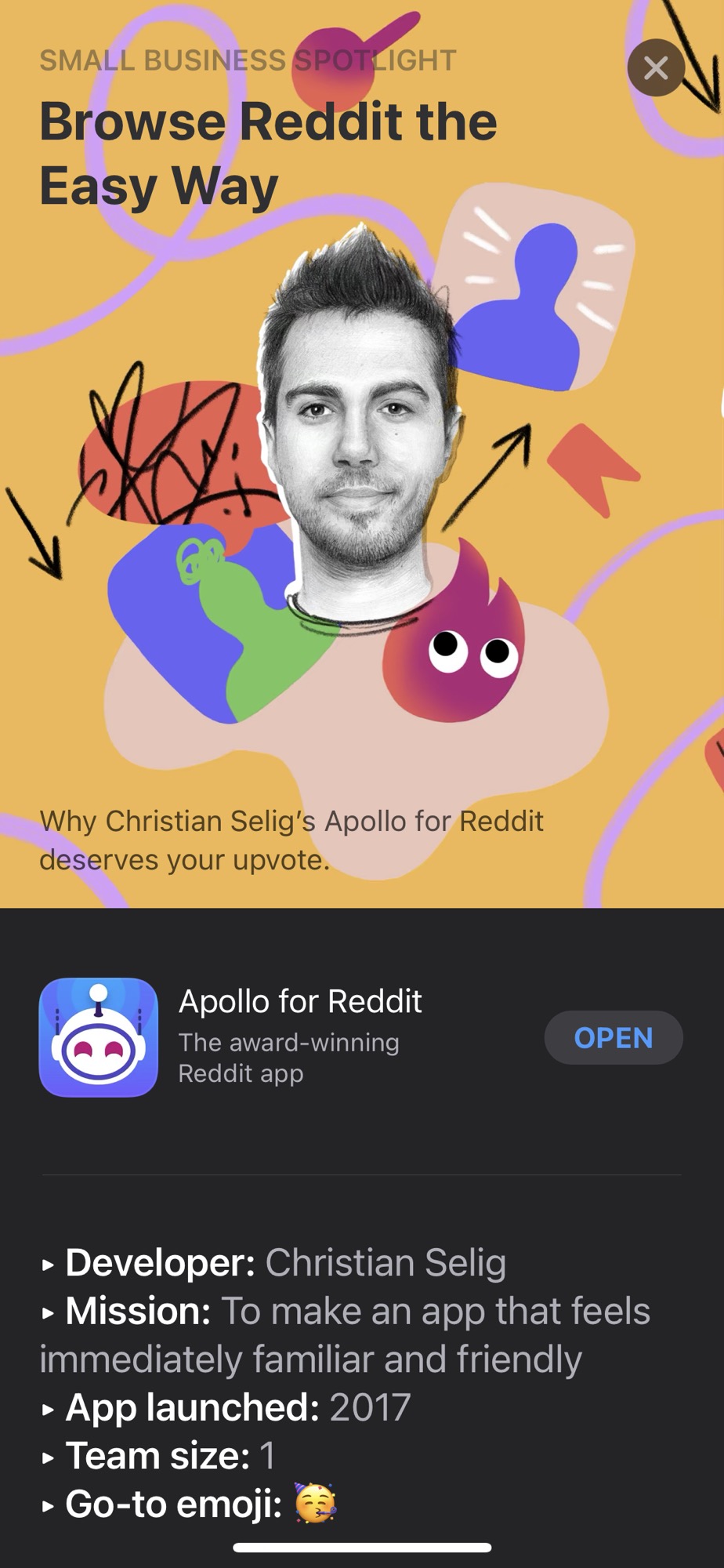Tap the Apollo for Reddit title link
The width and height of the screenshot is (724, 1568).
click(299, 1001)
